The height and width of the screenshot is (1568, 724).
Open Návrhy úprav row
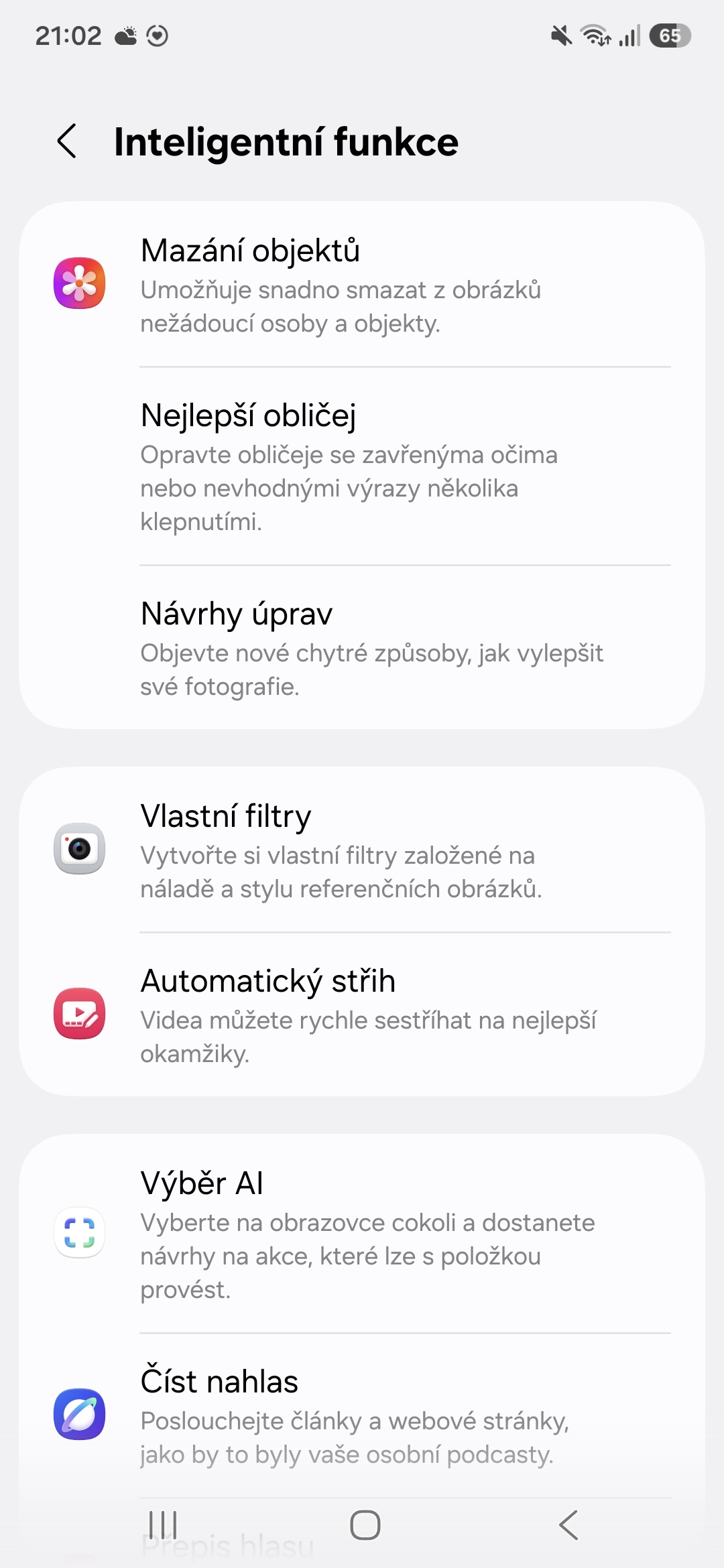362,648
